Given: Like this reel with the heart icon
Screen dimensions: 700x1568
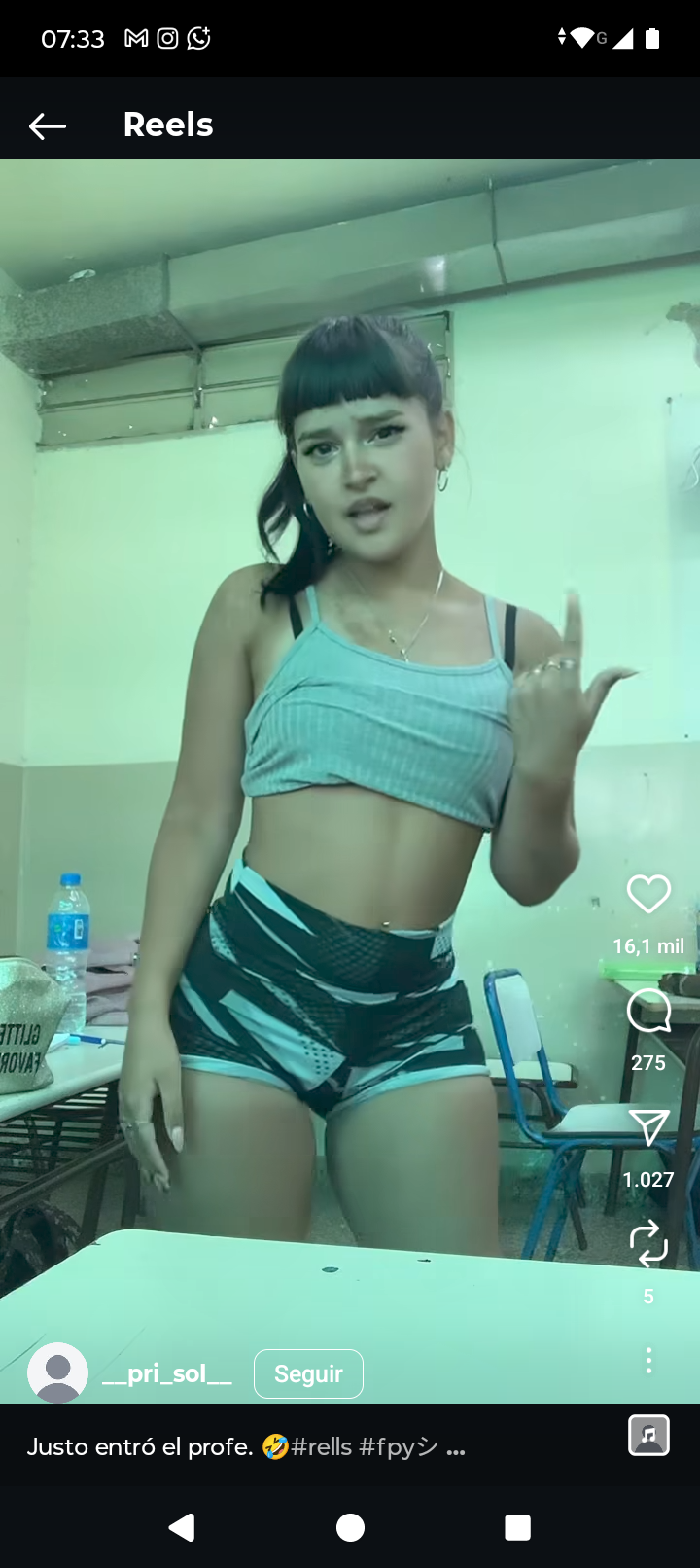Looking at the screenshot, I should [x=648, y=894].
